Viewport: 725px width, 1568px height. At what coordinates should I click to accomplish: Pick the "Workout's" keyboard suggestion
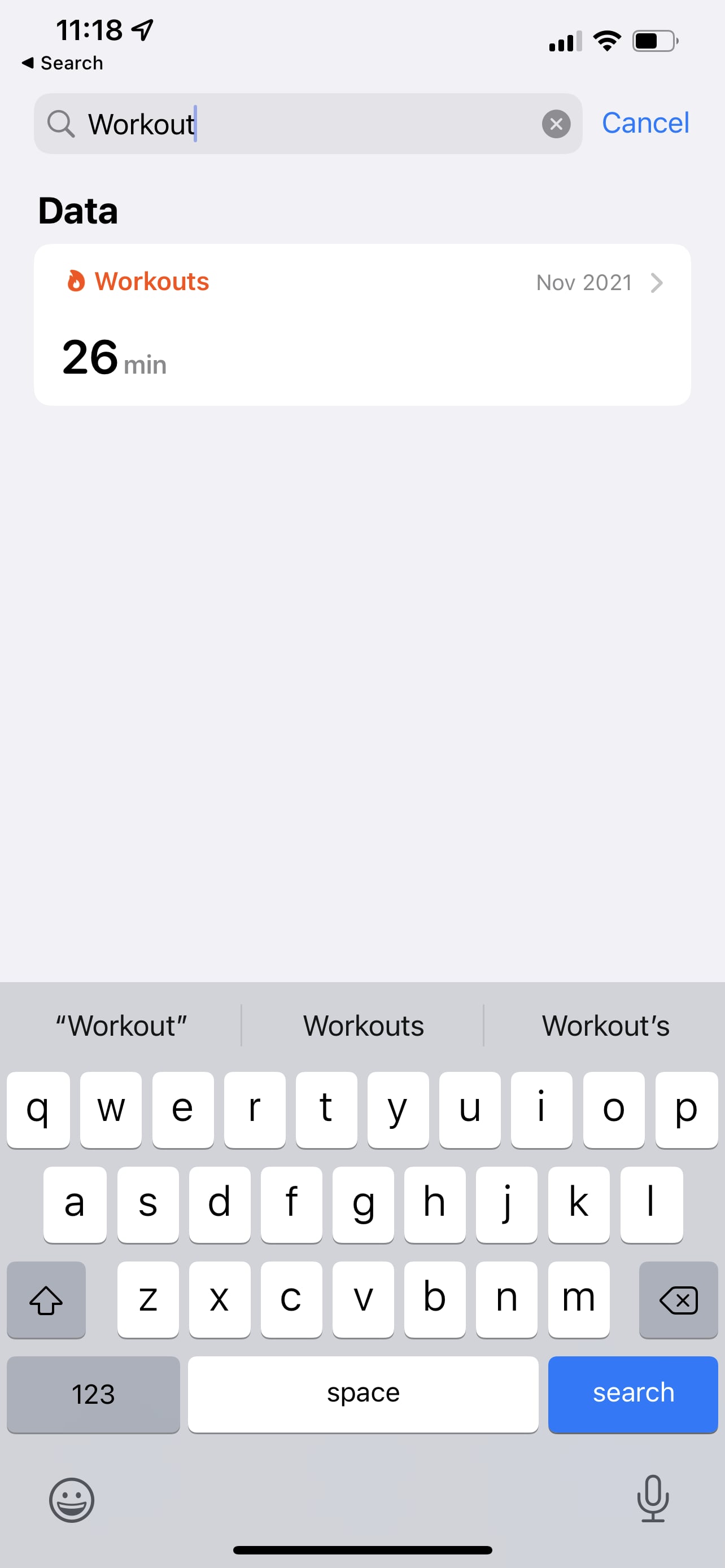click(605, 1026)
